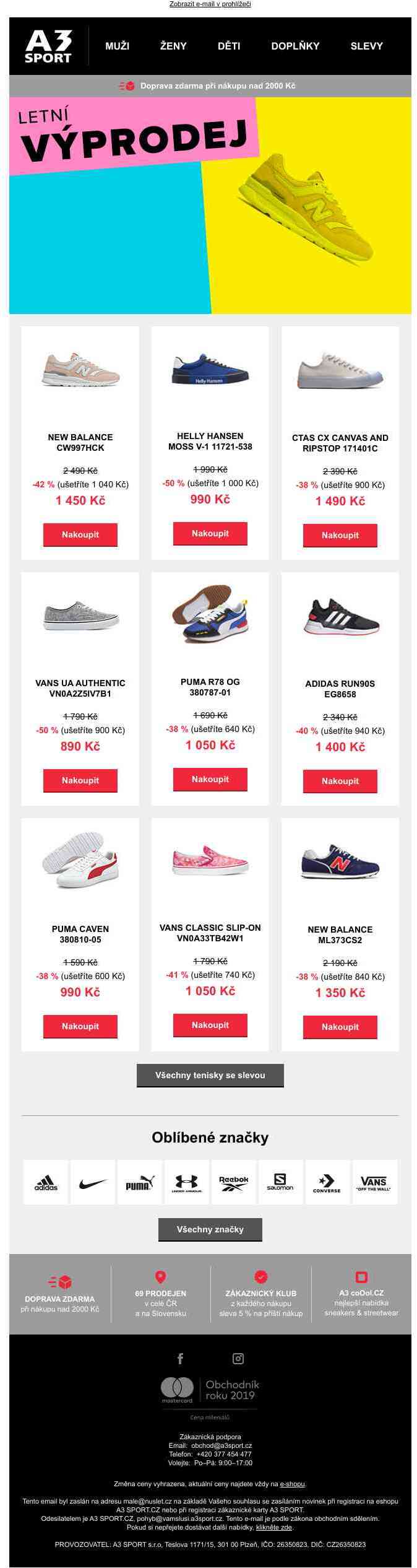Viewport: 417px width, 1568px height.
Task: Switch to the SLEVY section
Action: click(x=366, y=46)
